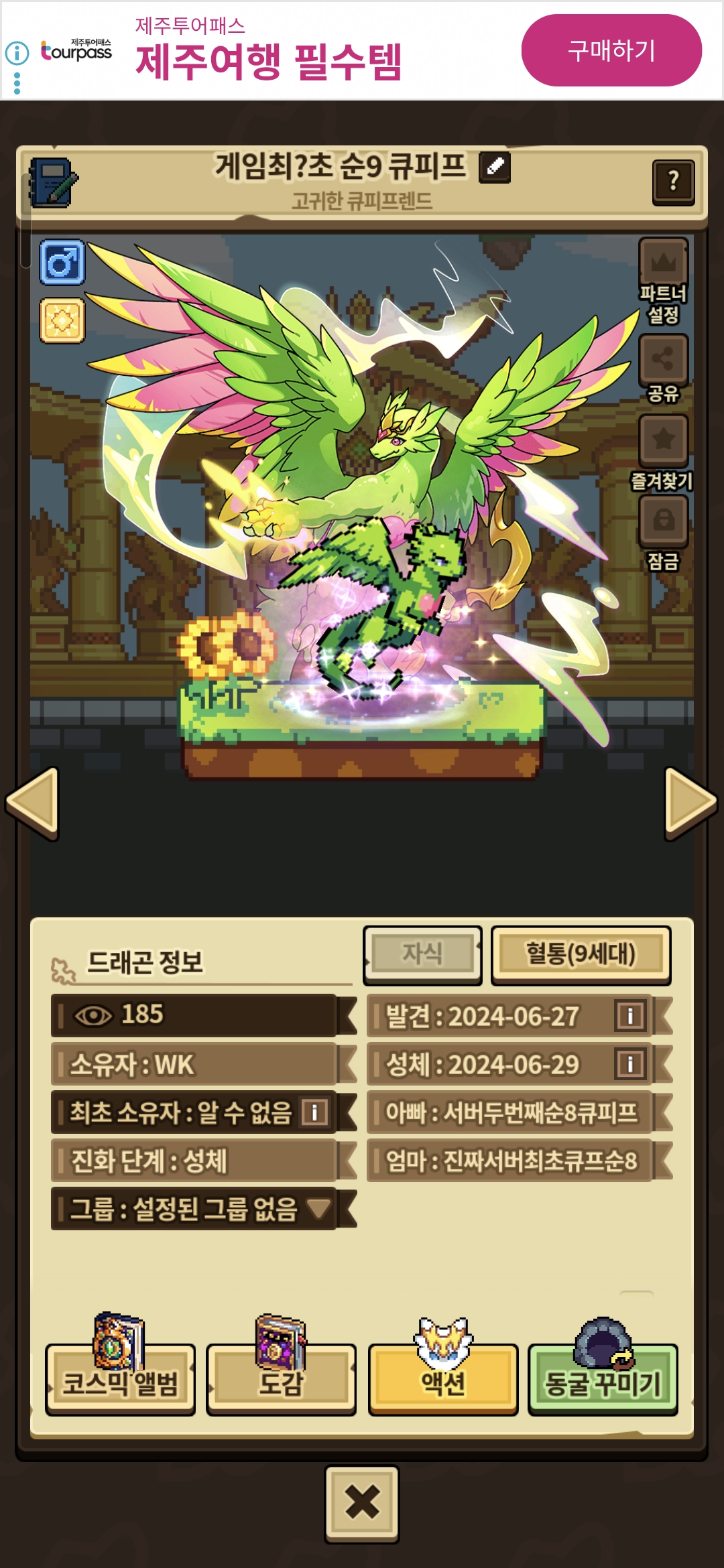Open the 자식 children tab
Image resolution: width=724 pixels, height=1568 pixels.
point(422,955)
